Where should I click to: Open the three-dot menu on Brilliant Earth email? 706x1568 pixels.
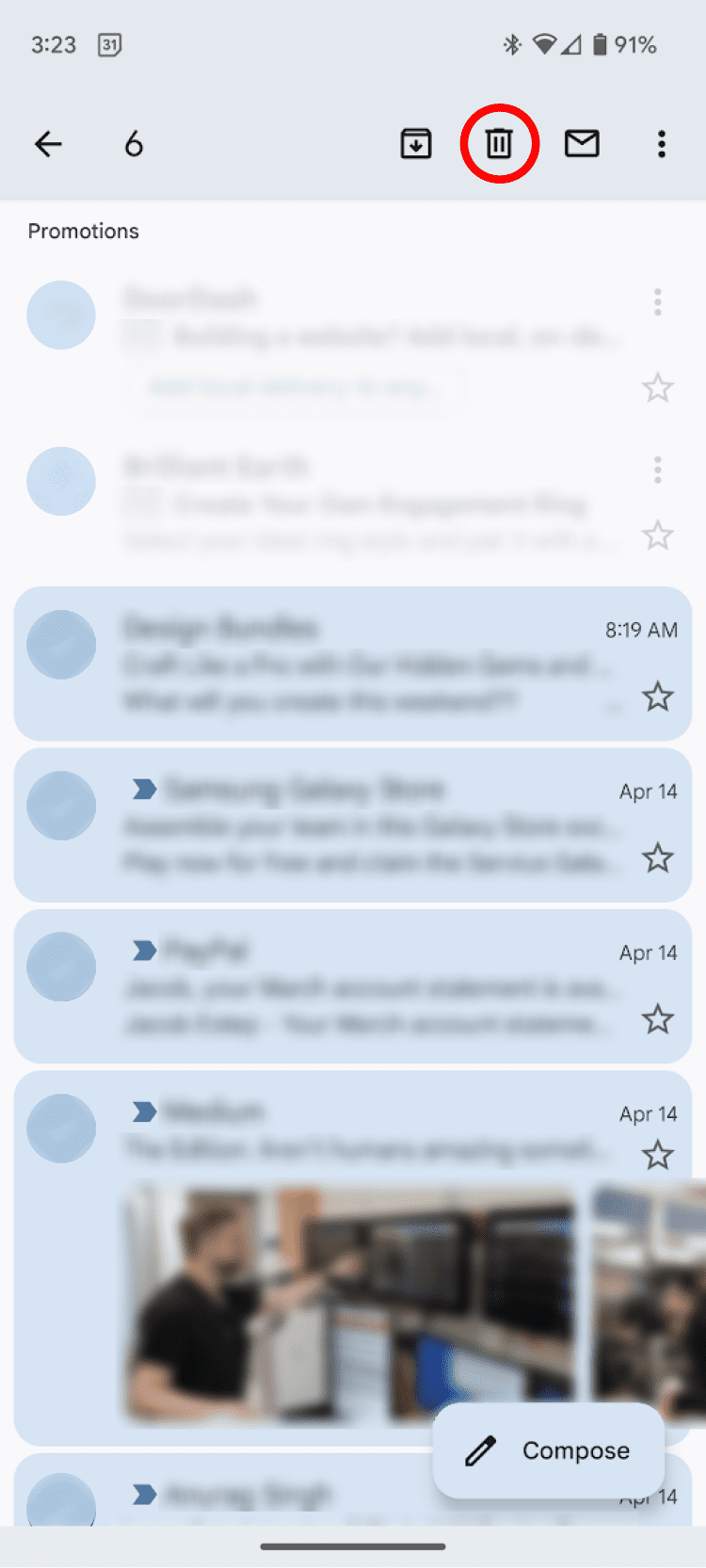pos(657,469)
